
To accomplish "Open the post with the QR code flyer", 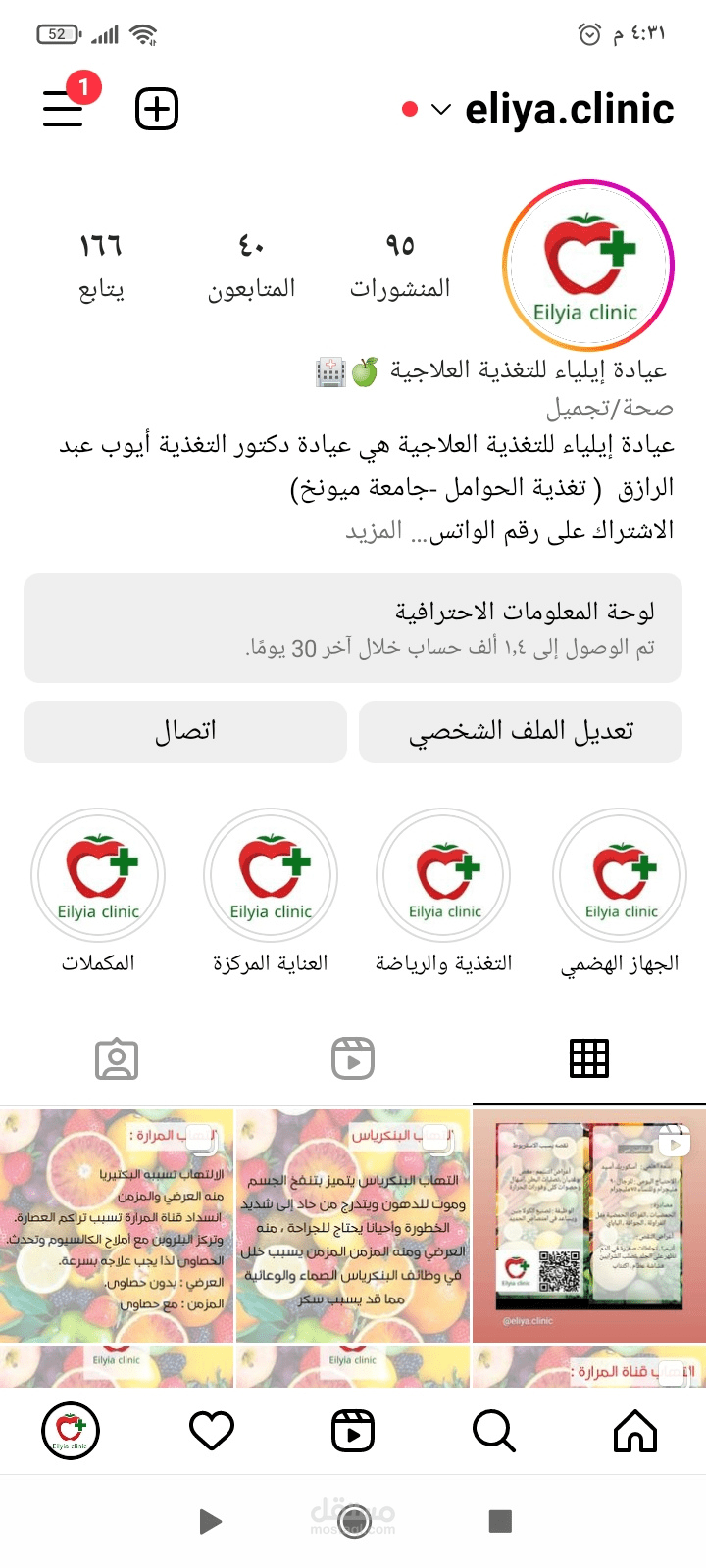I will click(x=588, y=1225).
